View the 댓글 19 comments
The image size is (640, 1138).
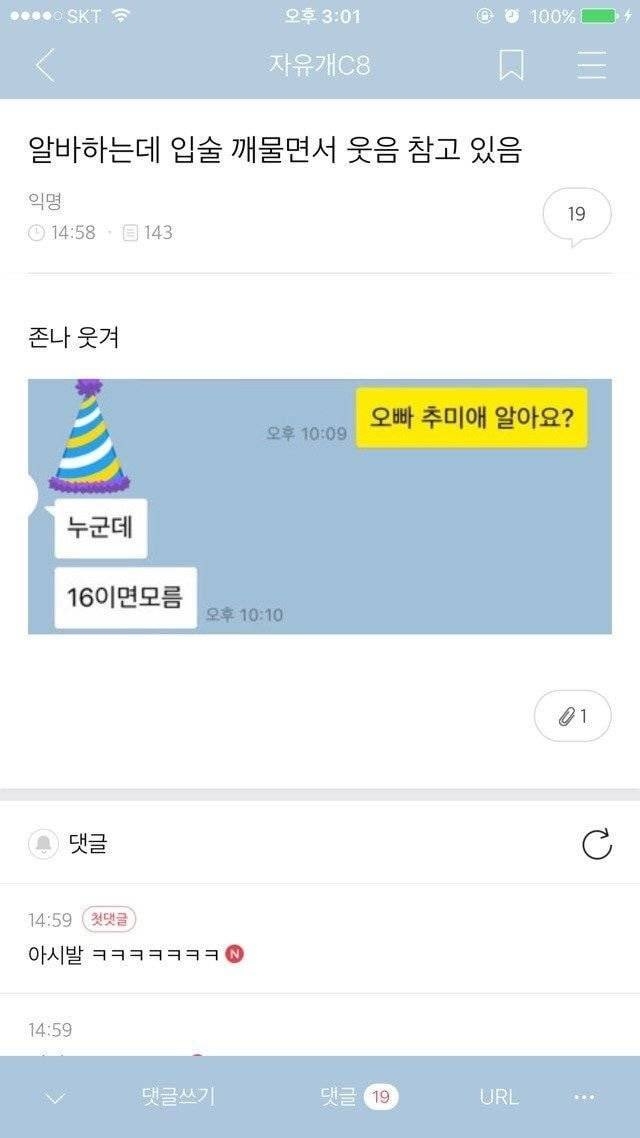coord(358,1096)
